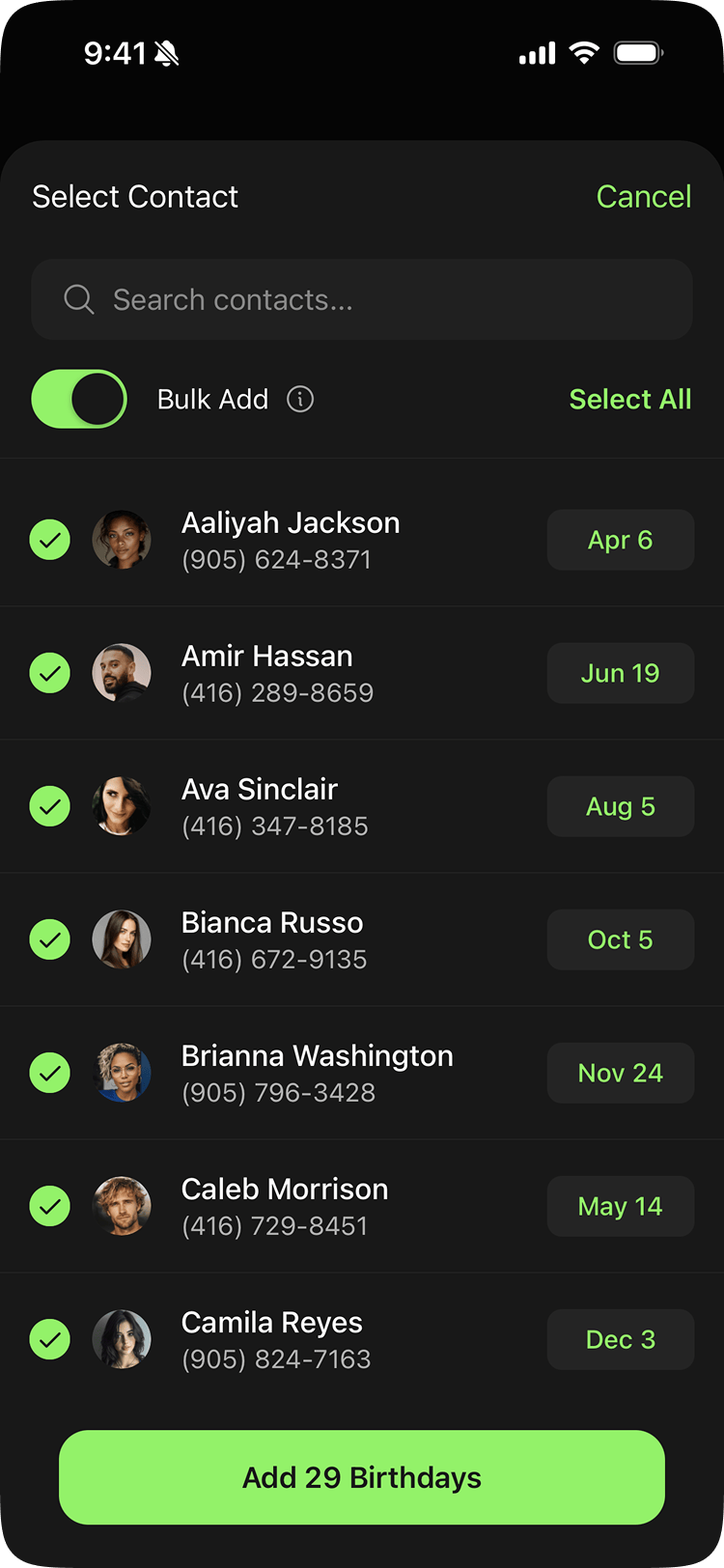Open Ava Sinclair's Aug 5 date chip
The height and width of the screenshot is (1568, 724).
coord(620,806)
